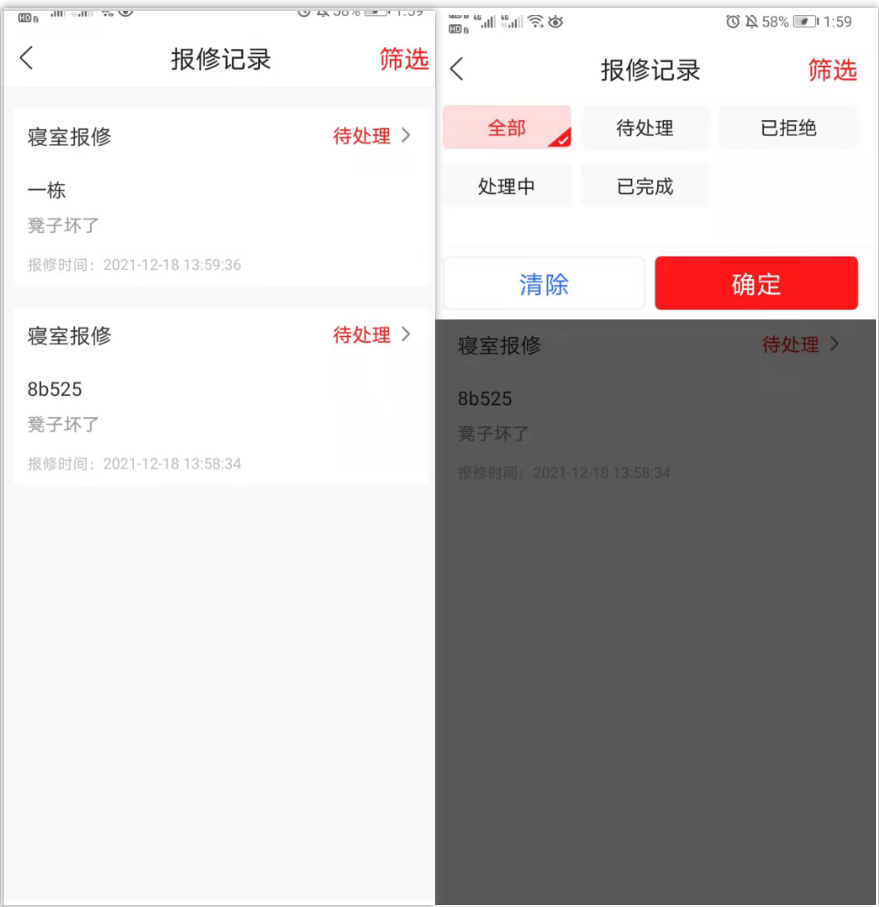Switch to the 待处理 filter tab

[645, 128]
